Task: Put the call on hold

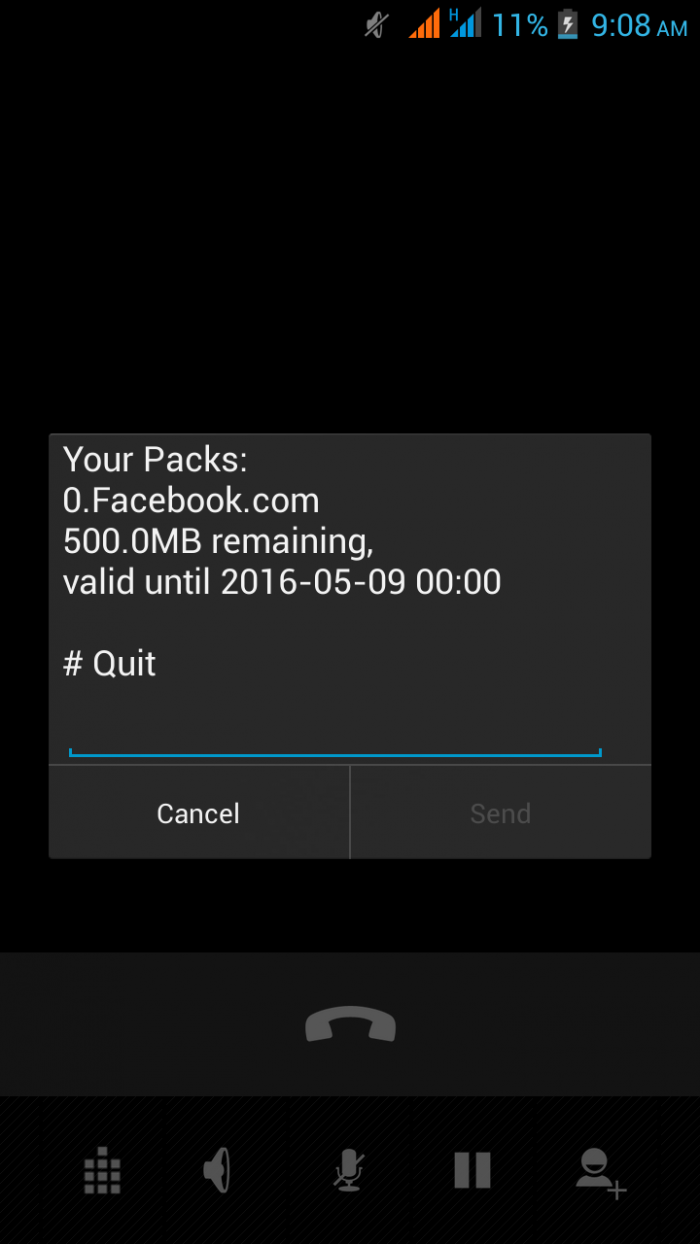Action: coord(472,1170)
